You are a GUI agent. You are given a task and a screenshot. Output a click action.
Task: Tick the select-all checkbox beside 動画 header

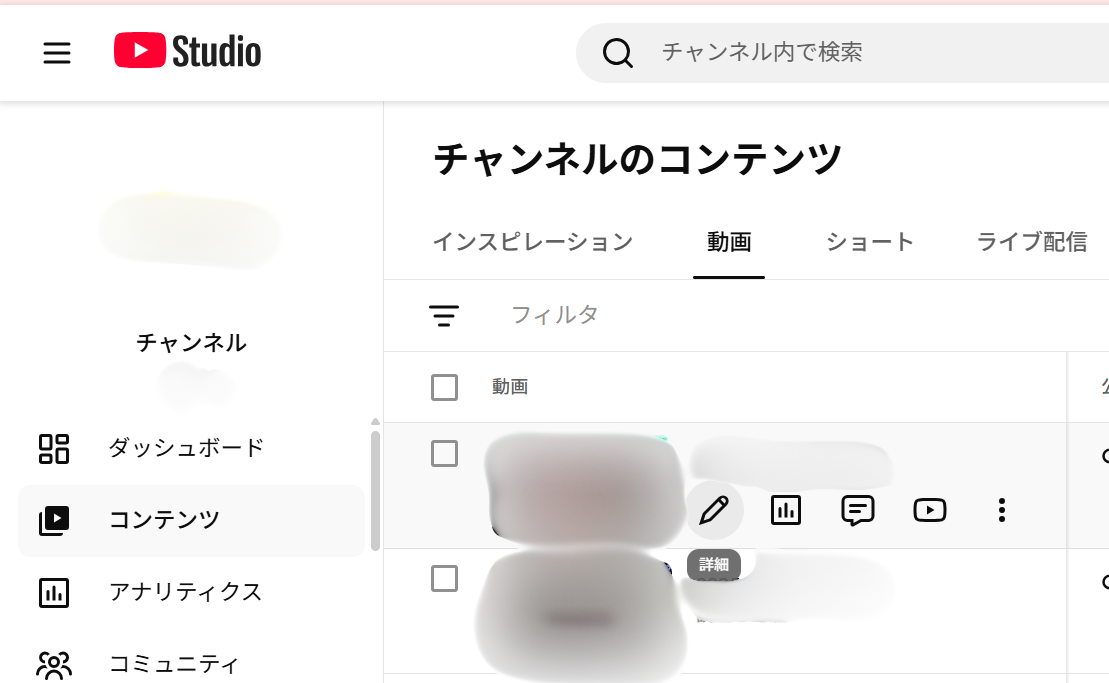(x=444, y=387)
